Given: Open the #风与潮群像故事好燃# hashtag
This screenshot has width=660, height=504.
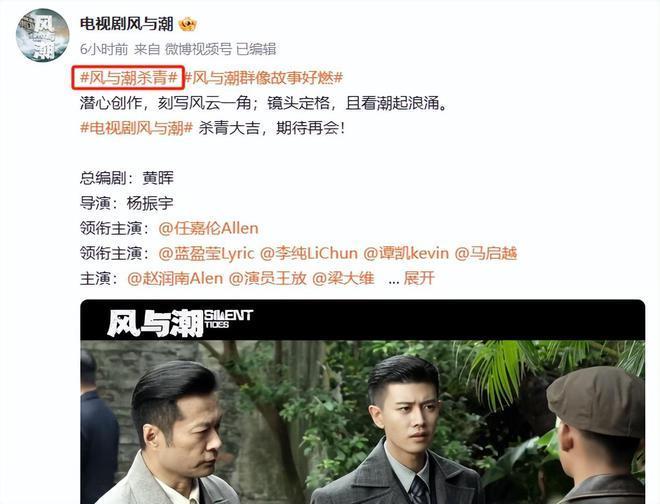Looking at the screenshot, I should (x=265, y=77).
